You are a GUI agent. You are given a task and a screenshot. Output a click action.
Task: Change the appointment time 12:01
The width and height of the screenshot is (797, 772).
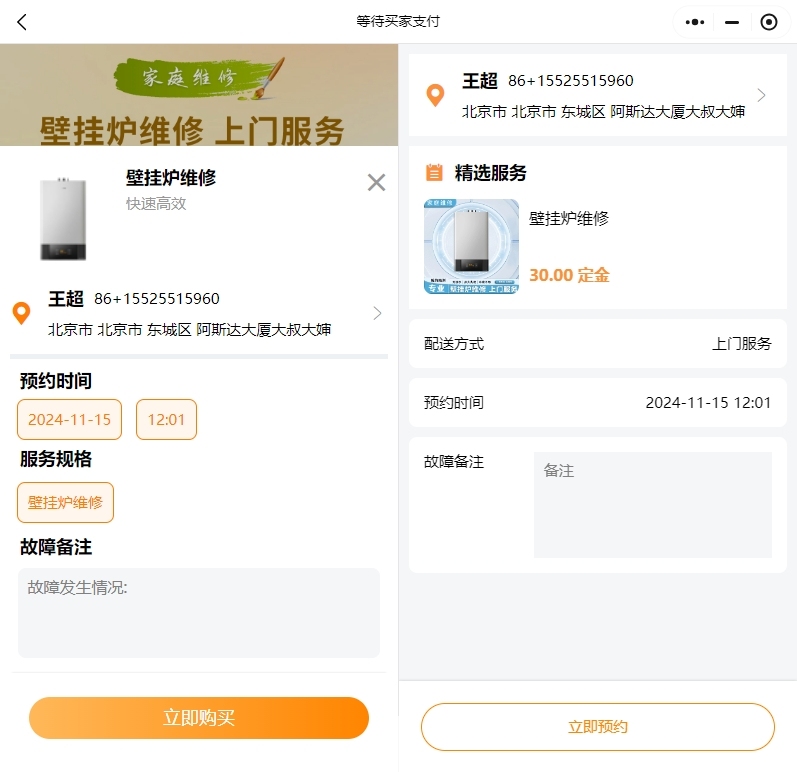click(x=166, y=420)
